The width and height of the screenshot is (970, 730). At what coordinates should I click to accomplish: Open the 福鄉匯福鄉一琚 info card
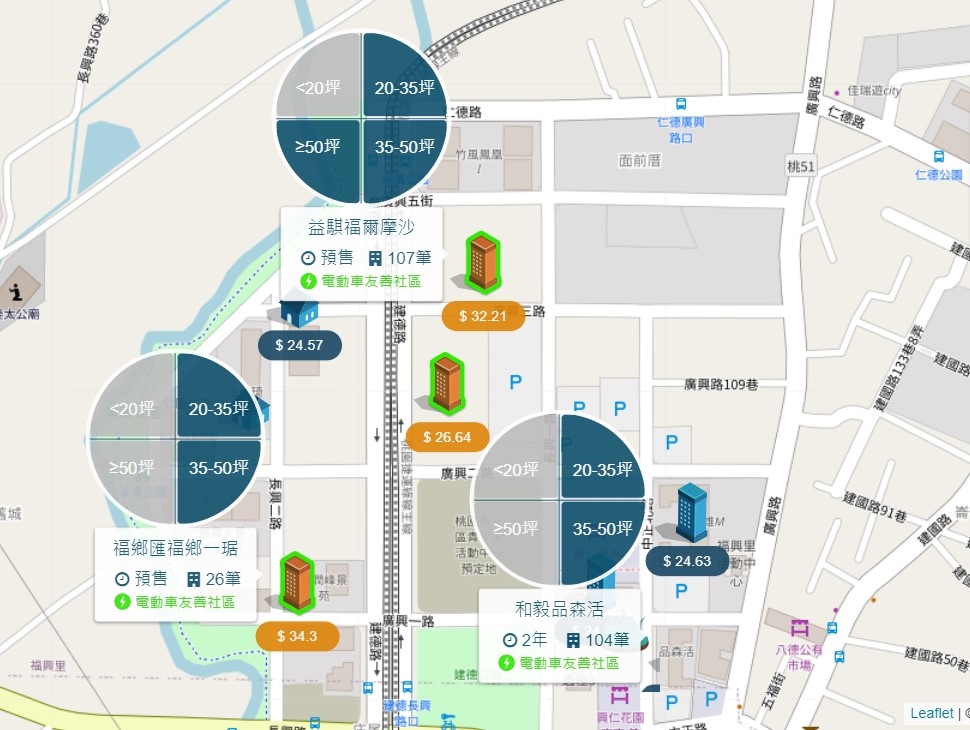coord(175,575)
